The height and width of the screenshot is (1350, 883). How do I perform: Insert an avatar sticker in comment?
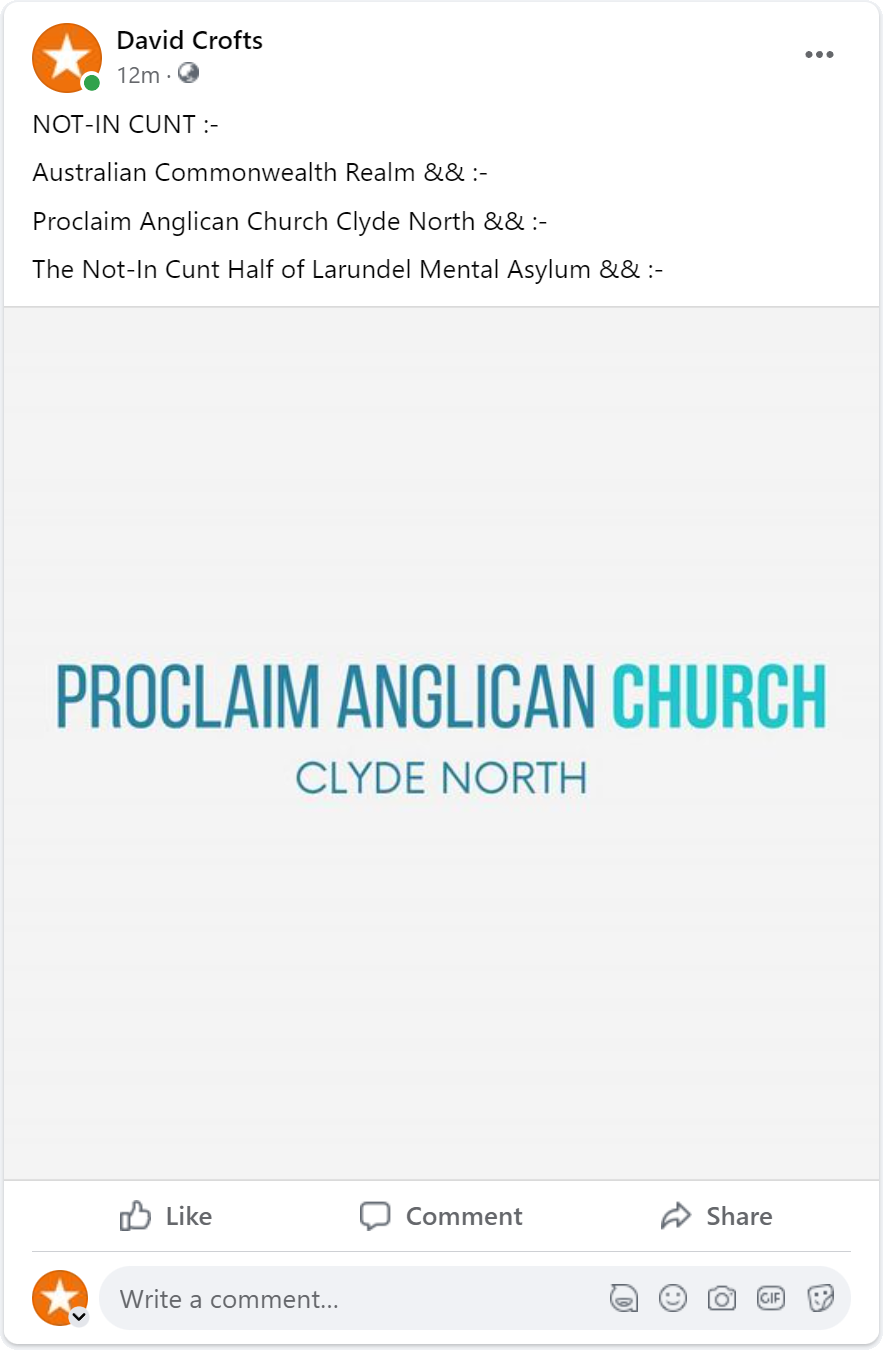pyautogui.click(x=624, y=1299)
